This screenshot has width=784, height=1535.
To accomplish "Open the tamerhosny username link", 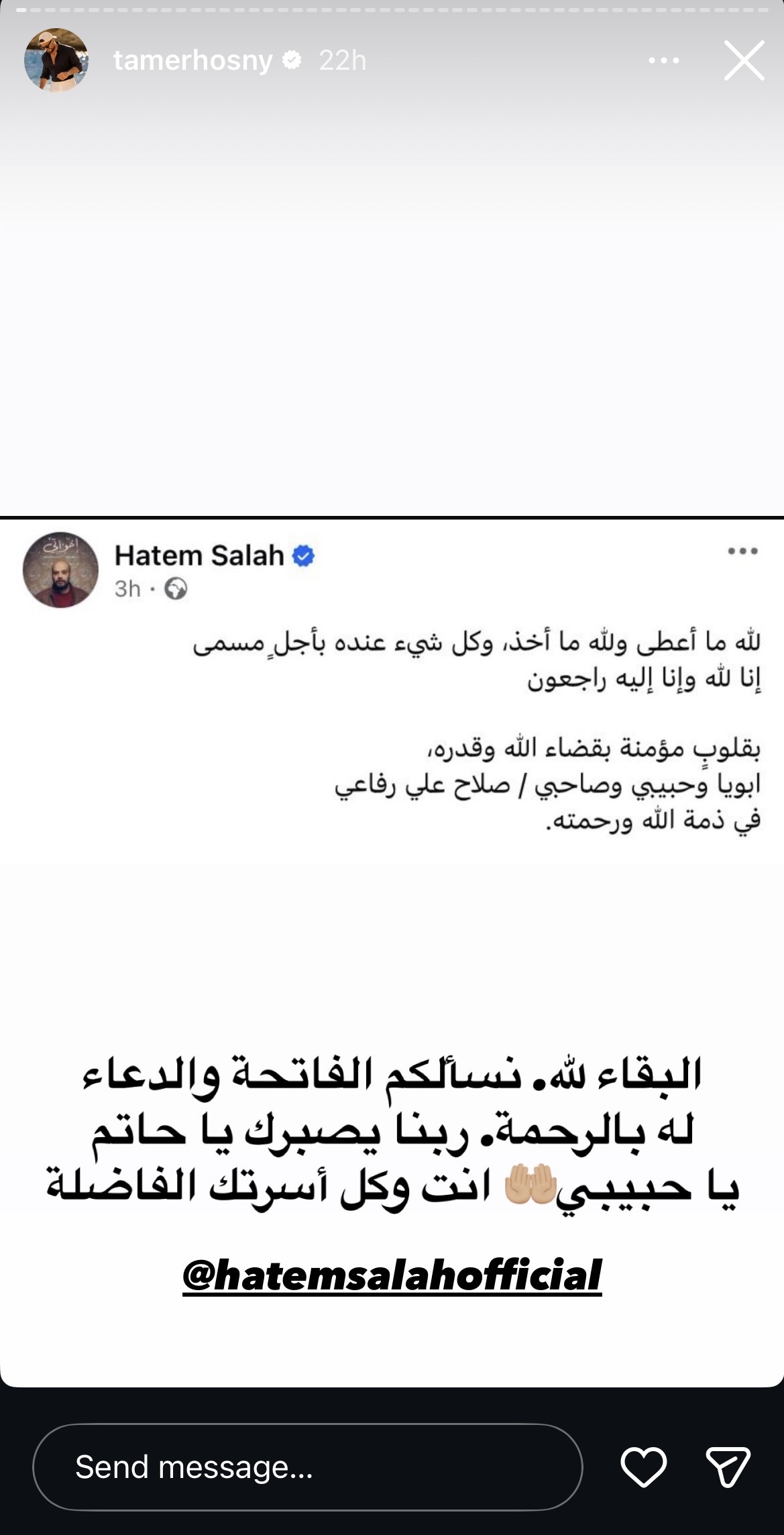I will pos(192,61).
